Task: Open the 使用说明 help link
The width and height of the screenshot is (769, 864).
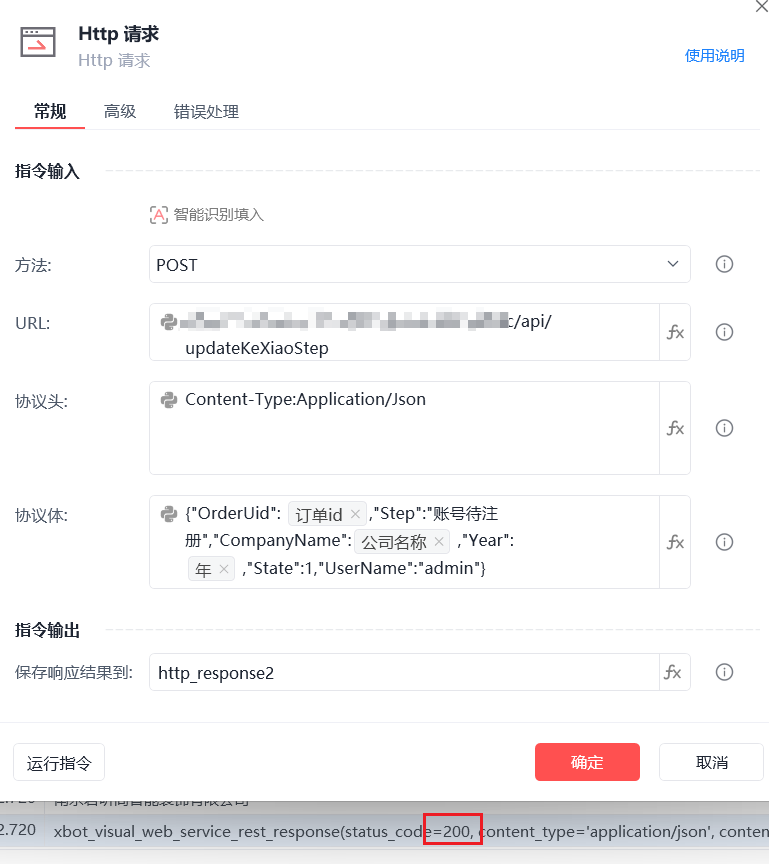Action: pyautogui.click(x=714, y=56)
